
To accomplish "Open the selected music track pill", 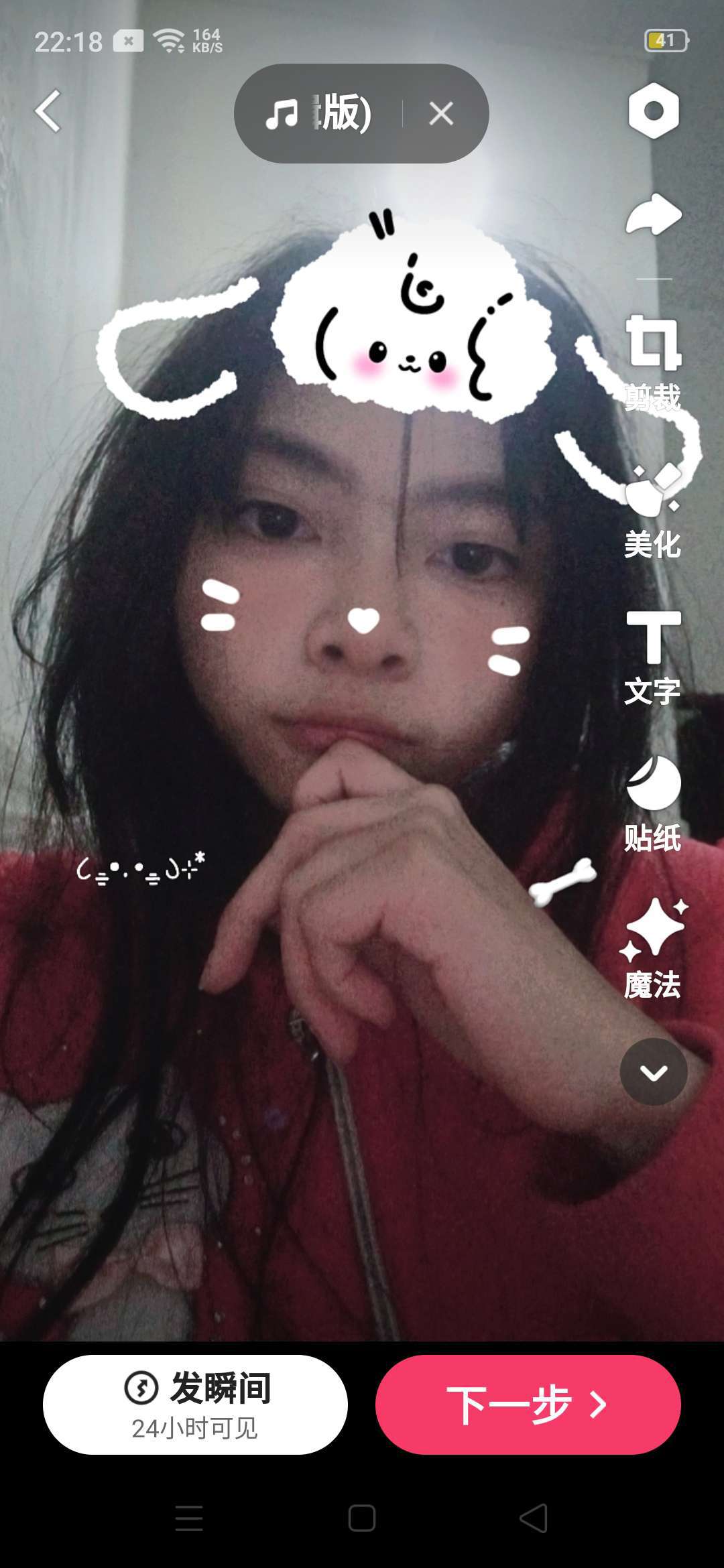I will tap(318, 113).
